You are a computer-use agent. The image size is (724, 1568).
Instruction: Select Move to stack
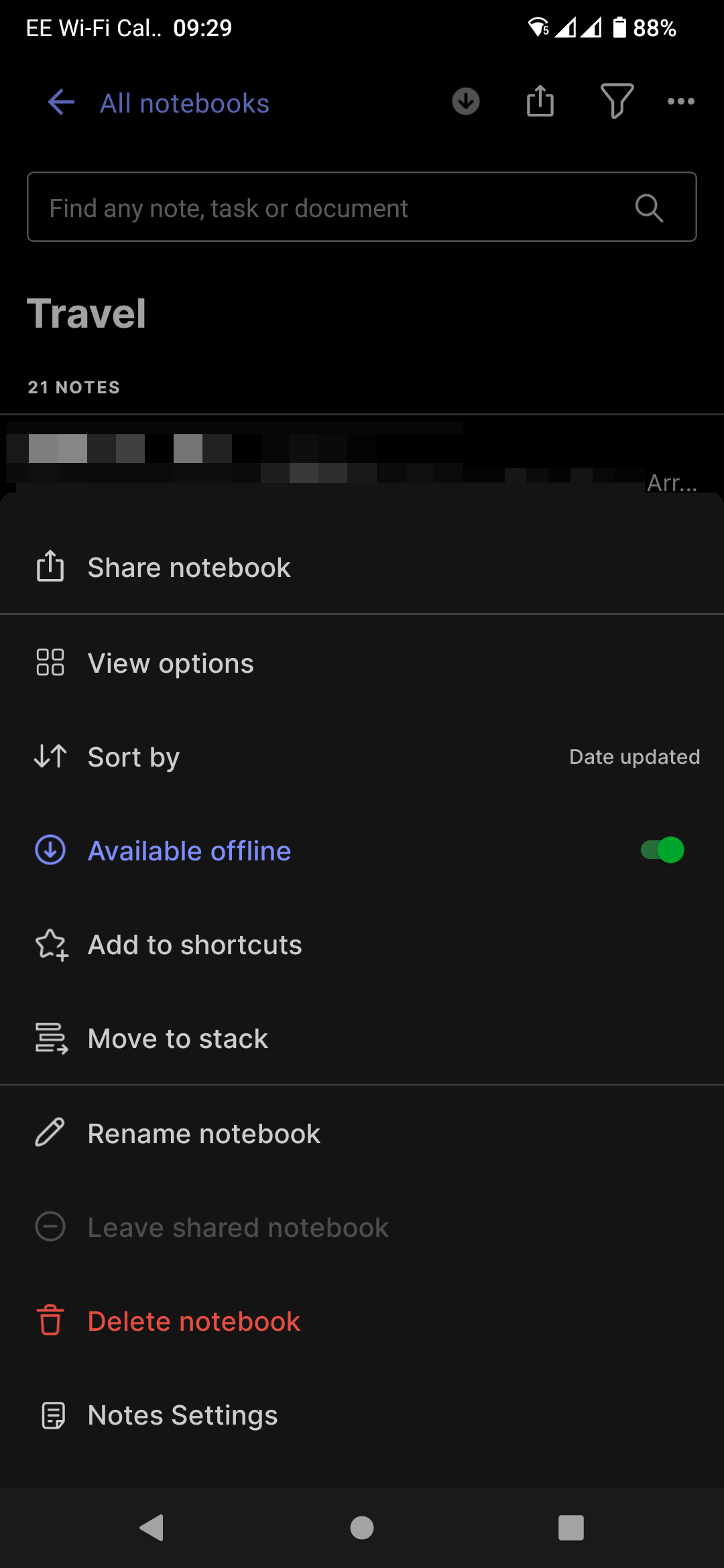point(178,1039)
